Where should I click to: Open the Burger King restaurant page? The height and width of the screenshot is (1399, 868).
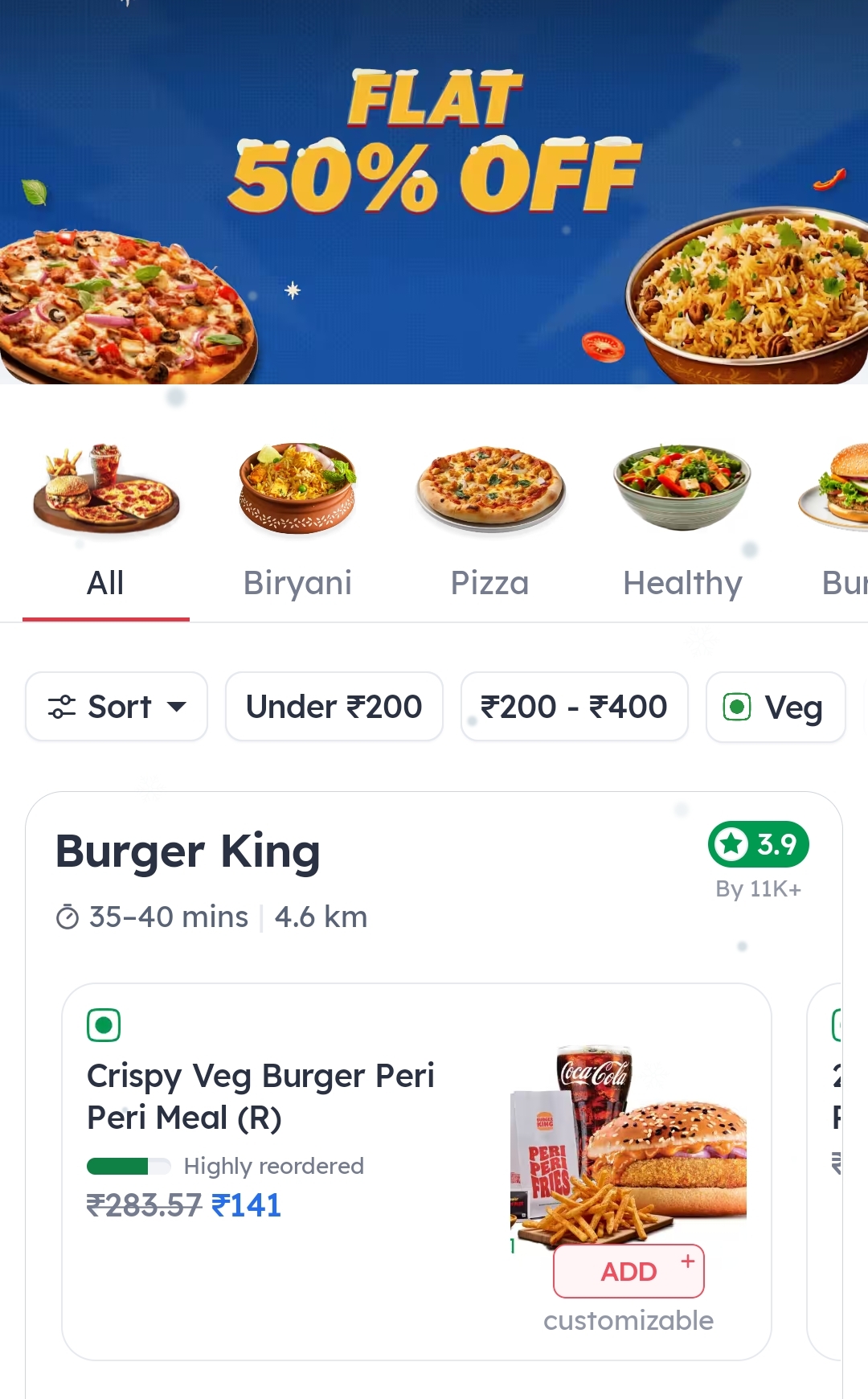coord(187,852)
